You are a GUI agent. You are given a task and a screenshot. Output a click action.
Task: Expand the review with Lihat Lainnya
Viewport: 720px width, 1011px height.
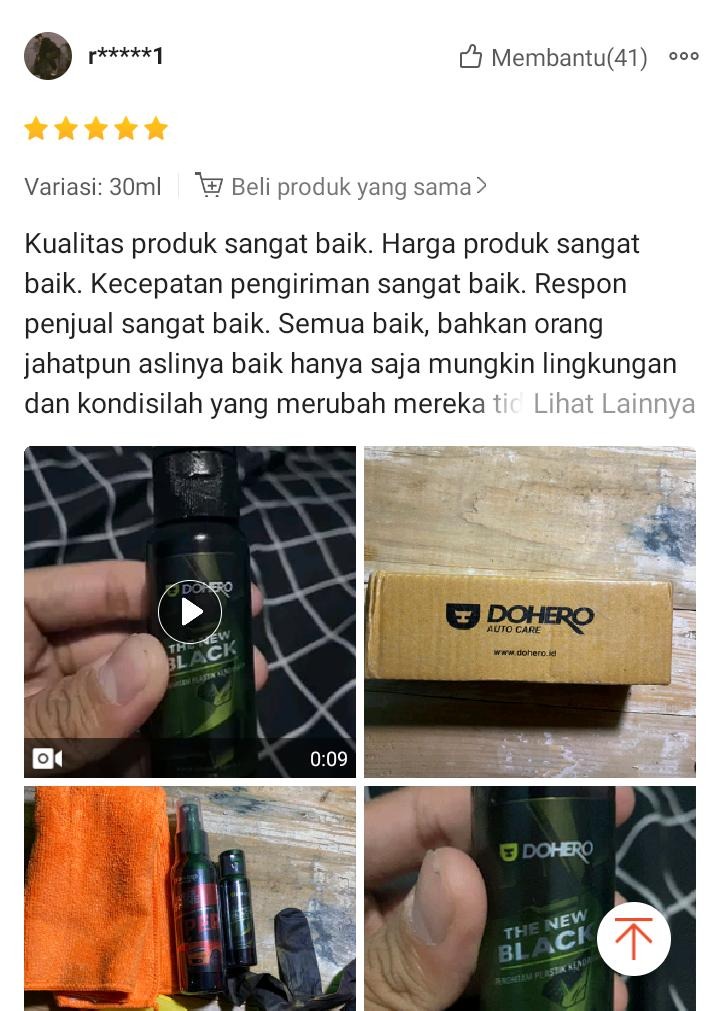(x=614, y=404)
